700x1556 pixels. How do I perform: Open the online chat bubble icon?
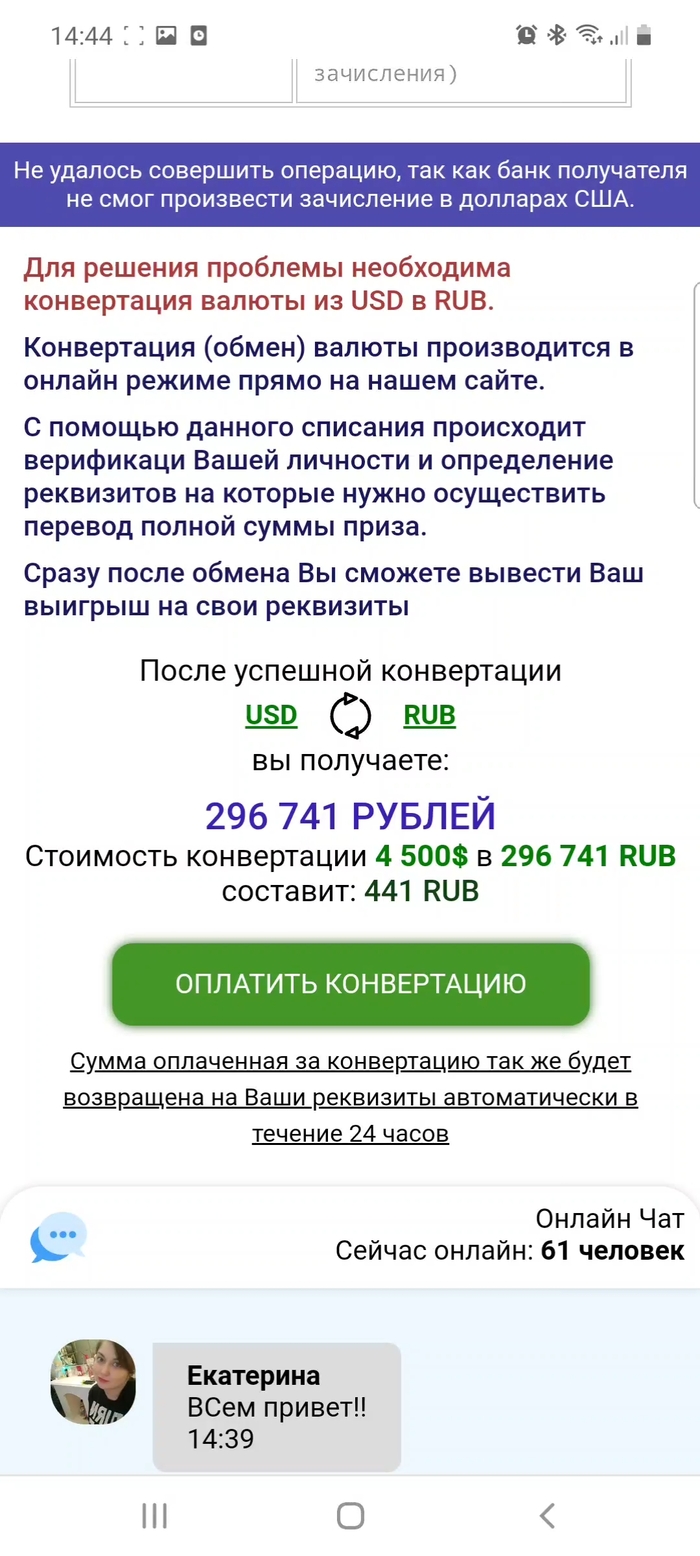[59, 1237]
